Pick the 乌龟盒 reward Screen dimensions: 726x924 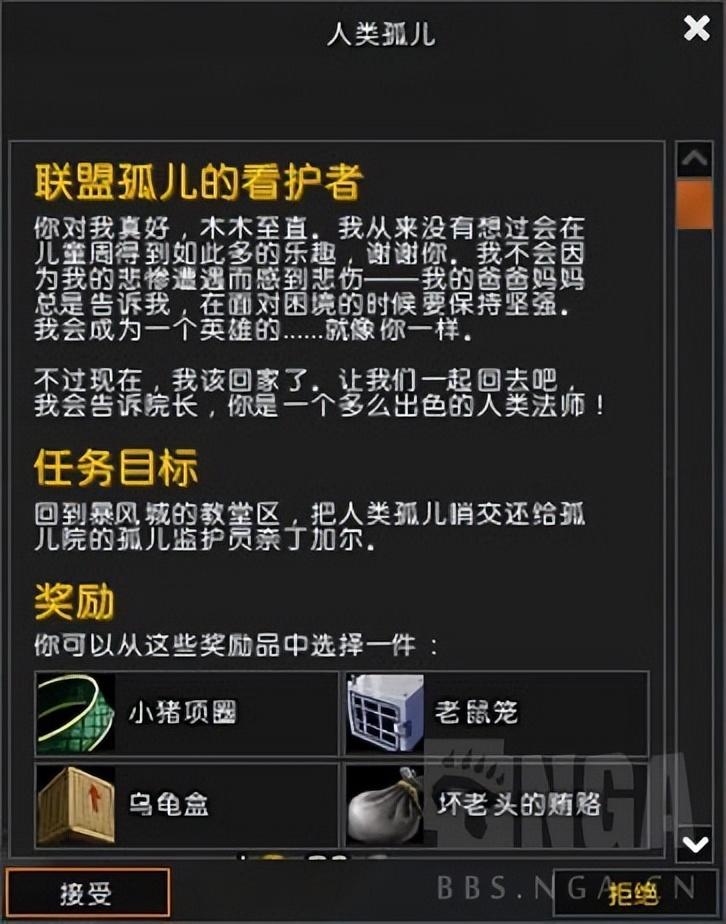(x=186, y=803)
